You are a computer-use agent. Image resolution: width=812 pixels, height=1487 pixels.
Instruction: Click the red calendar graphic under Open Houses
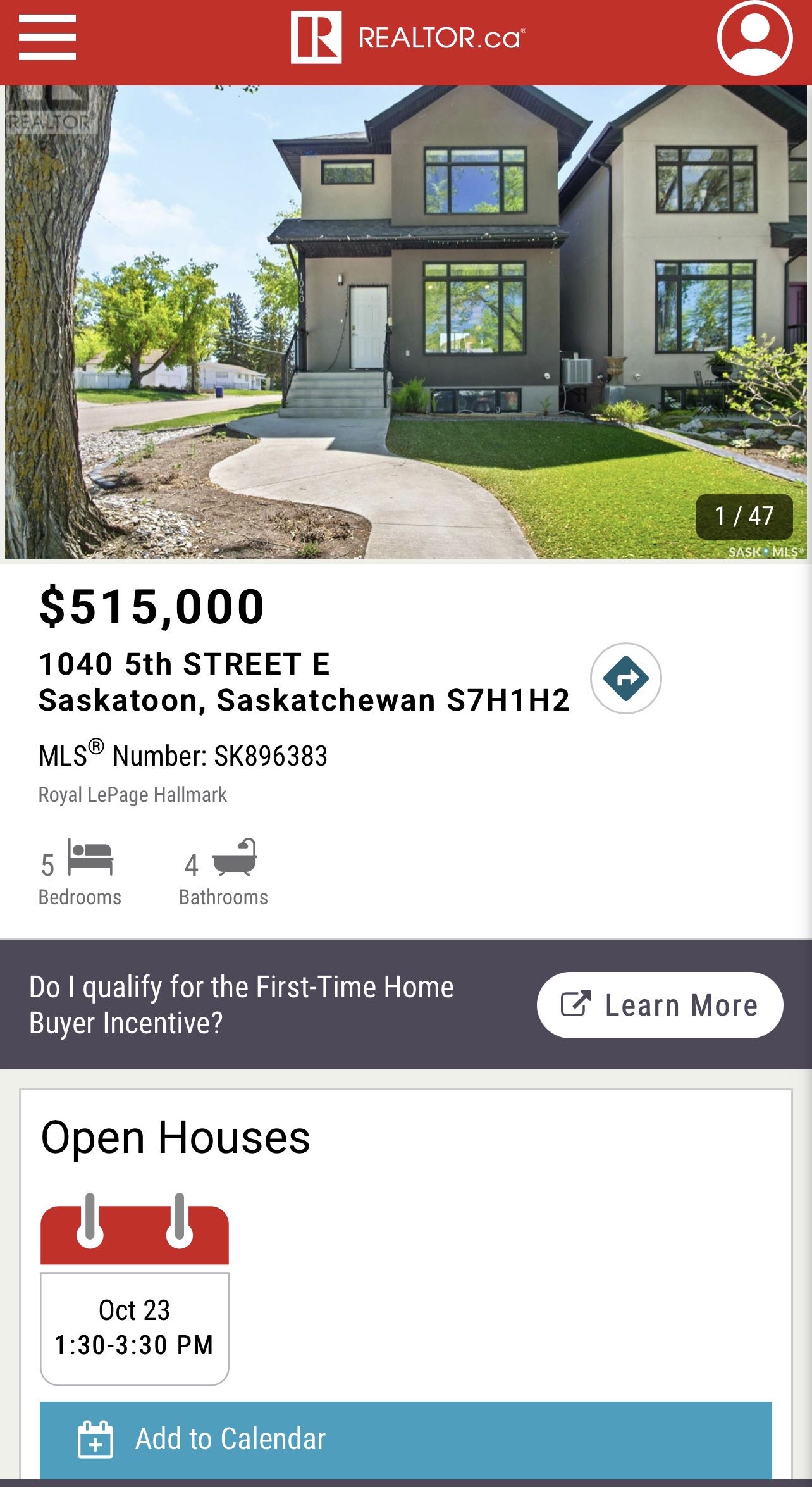135,1237
